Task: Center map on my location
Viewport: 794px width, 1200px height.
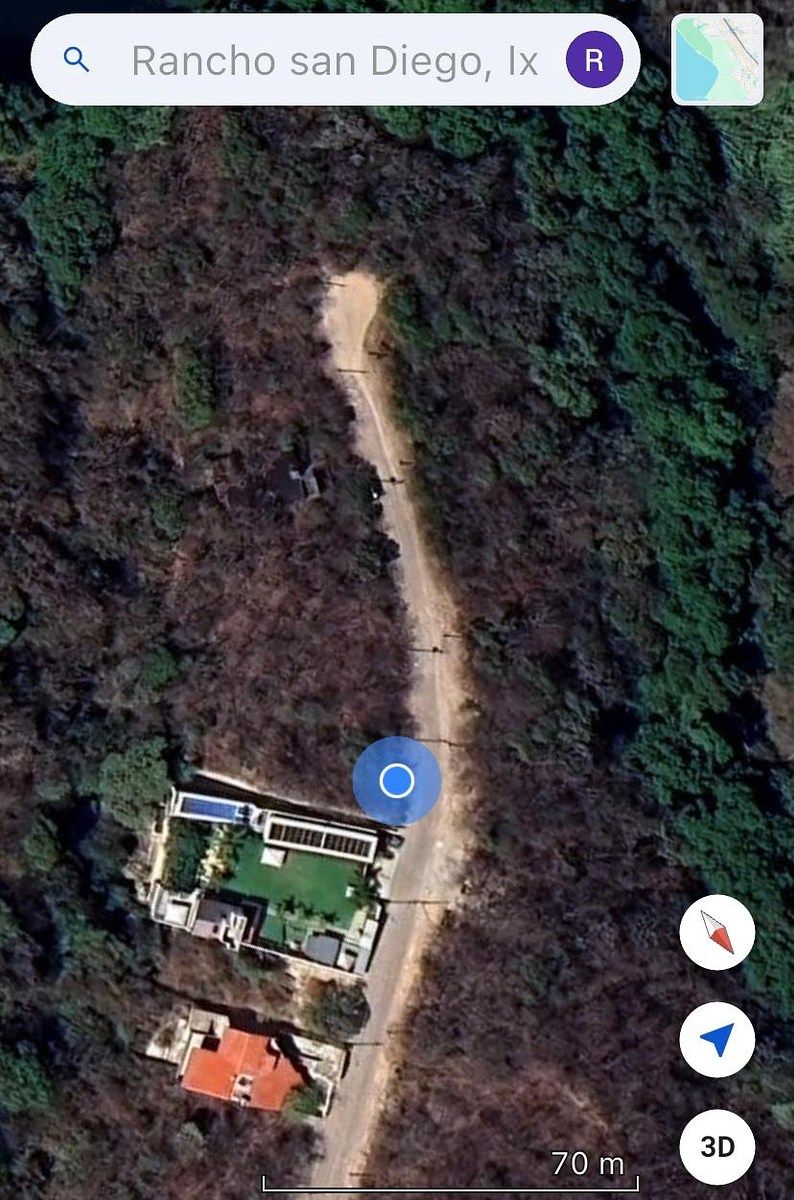Action: (717, 1040)
